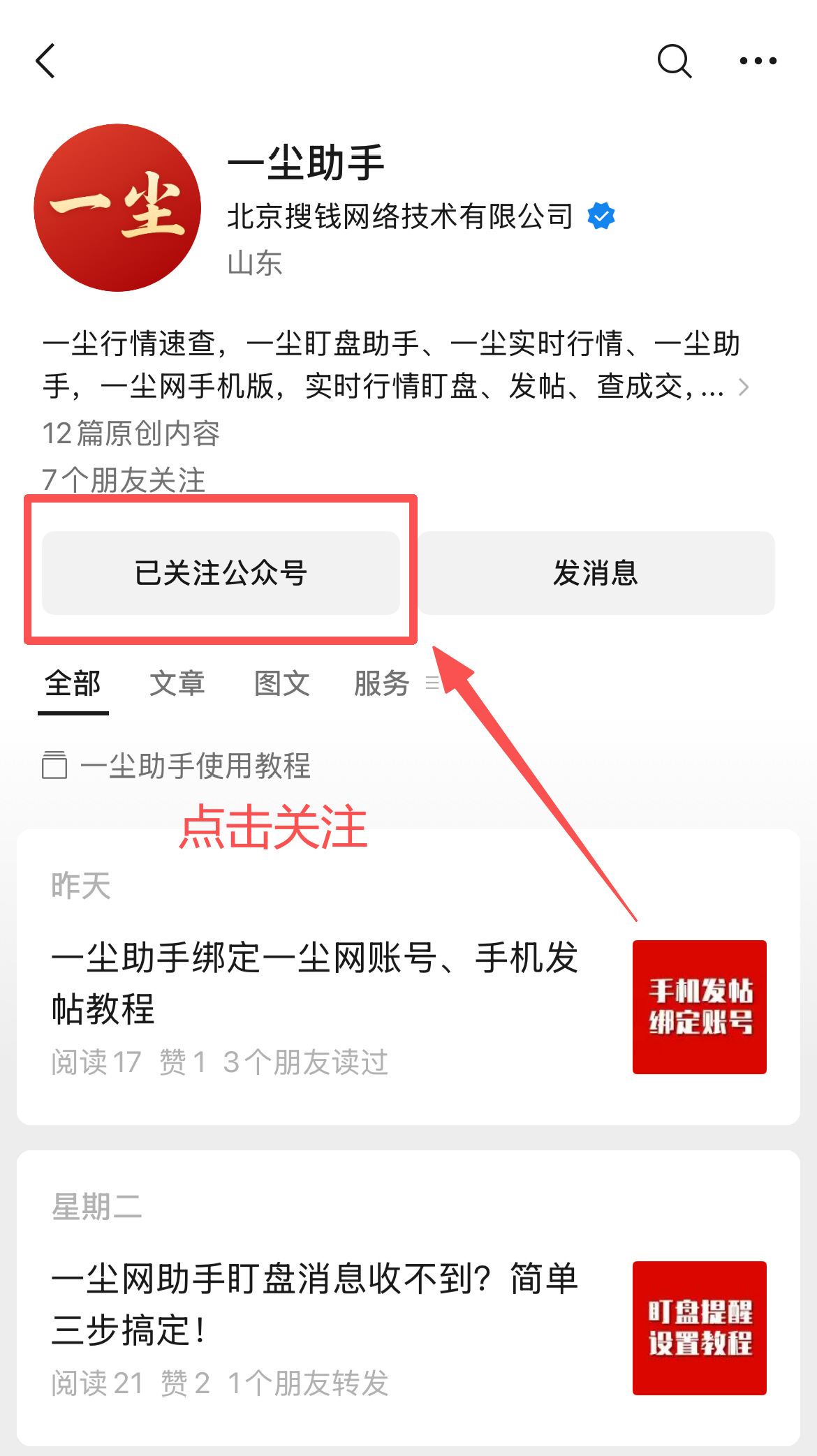Switch to the 图文 tab
817x1456 pixels.
[281, 683]
